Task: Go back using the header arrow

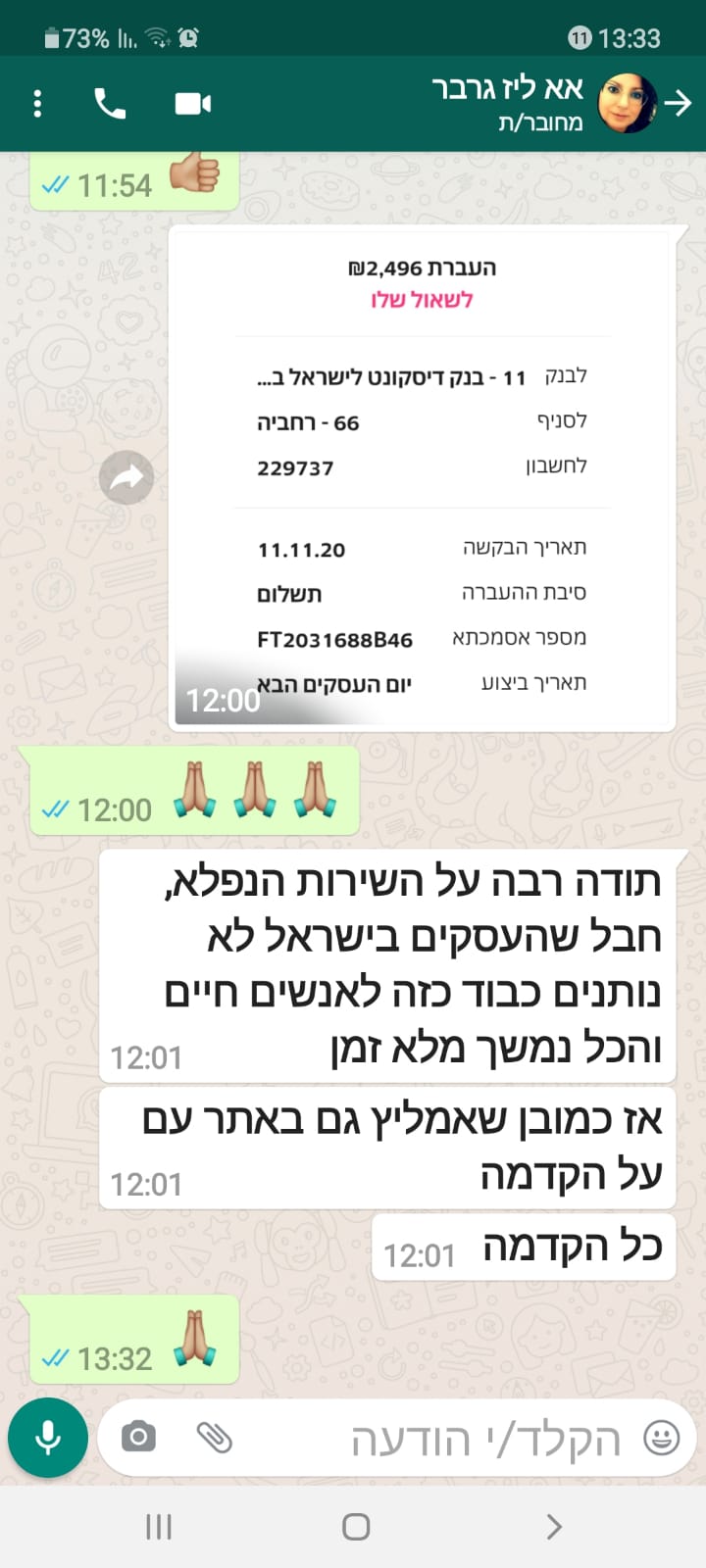Action: (x=679, y=104)
